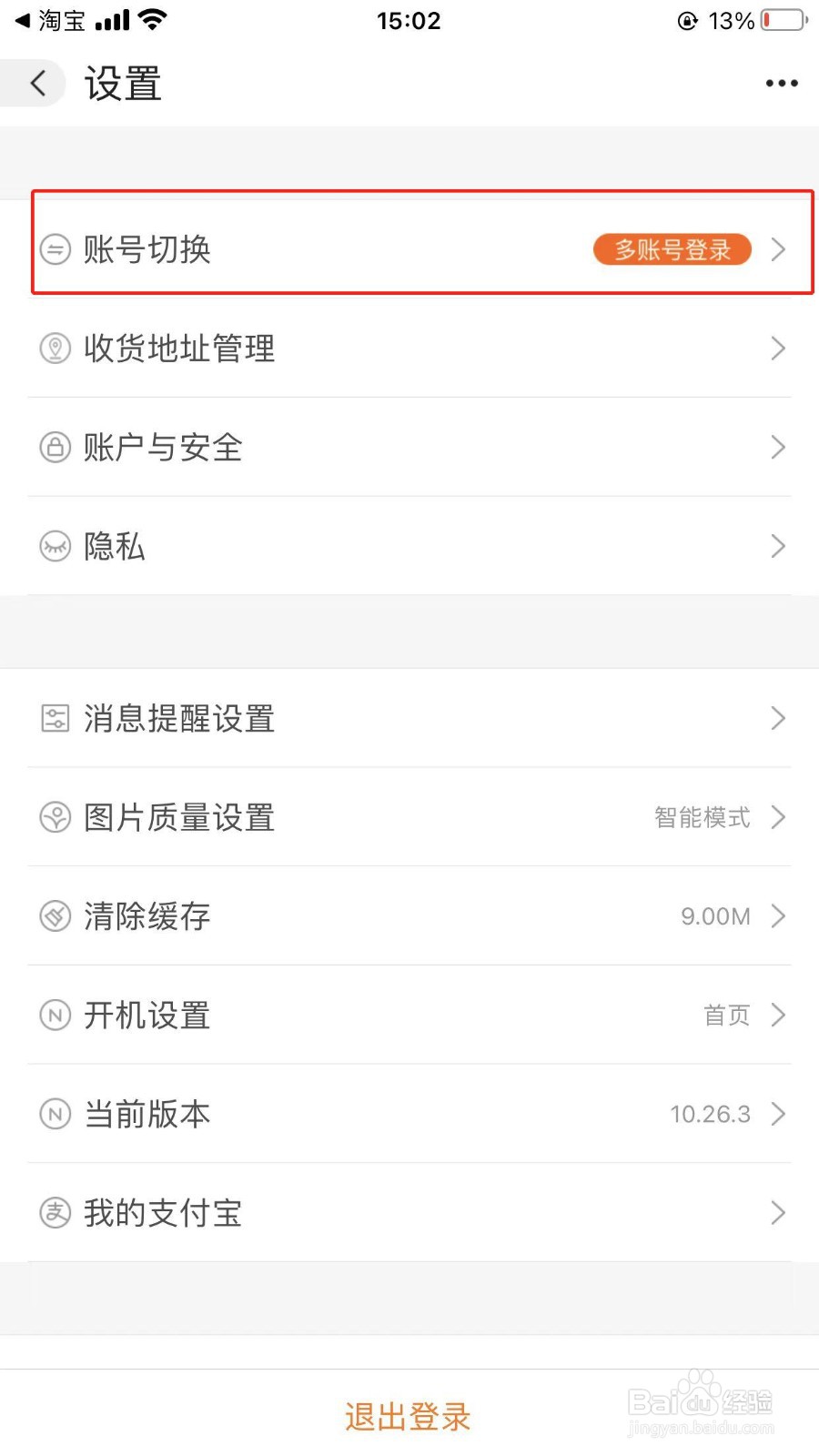Viewport: 819px width, 1456px height.
Task: Go back from the 设置 page
Action: pyautogui.click(x=35, y=84)
